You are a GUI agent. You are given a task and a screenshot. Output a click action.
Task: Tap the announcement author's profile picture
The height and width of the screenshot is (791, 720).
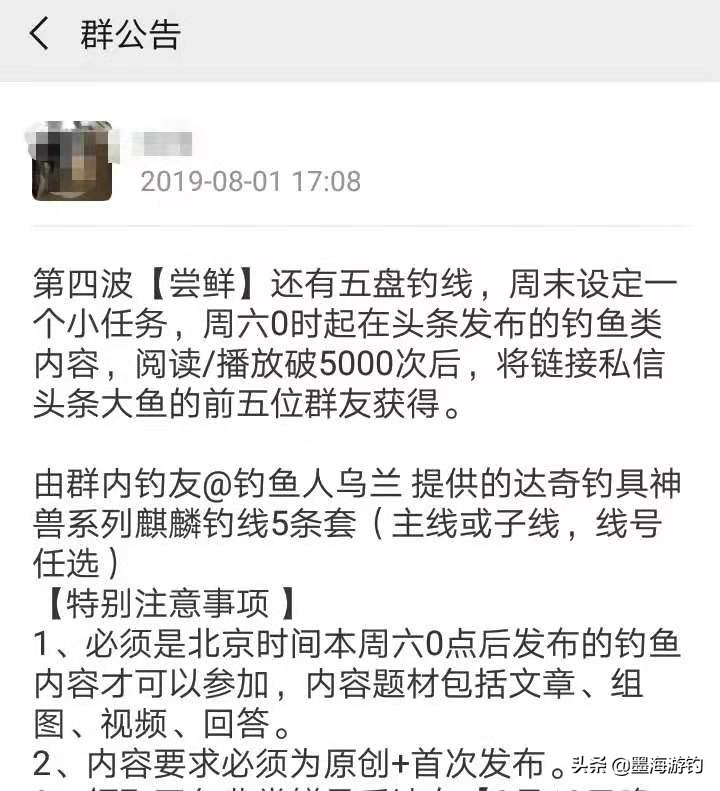tap(71, 158)
